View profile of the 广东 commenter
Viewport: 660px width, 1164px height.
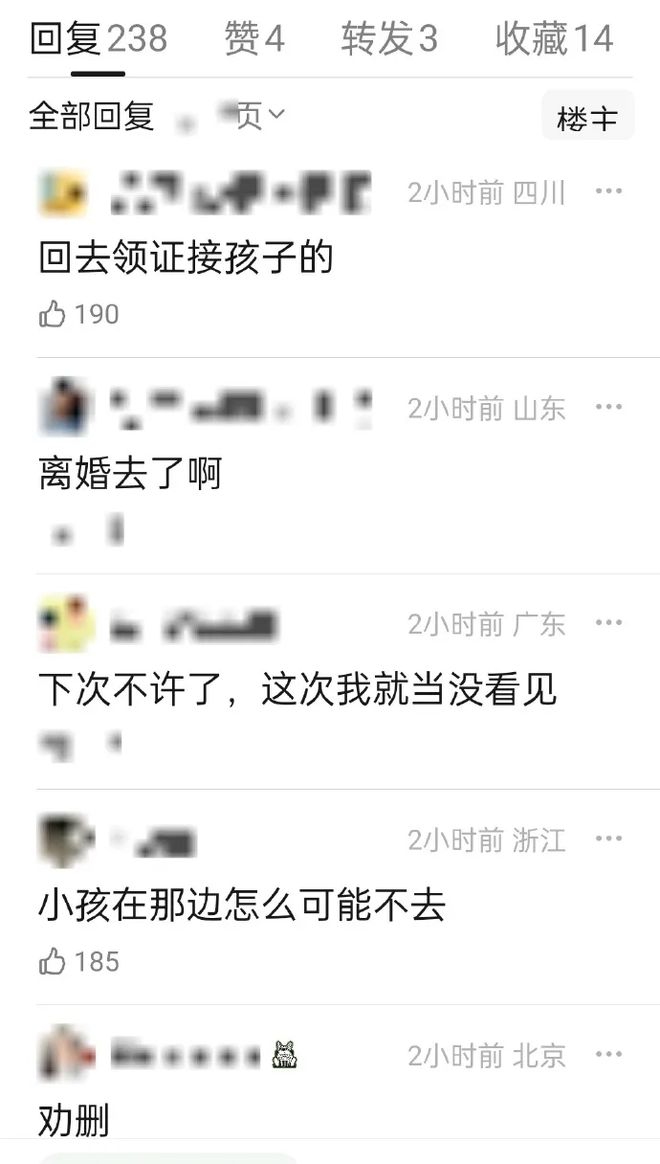coord(66,624)
